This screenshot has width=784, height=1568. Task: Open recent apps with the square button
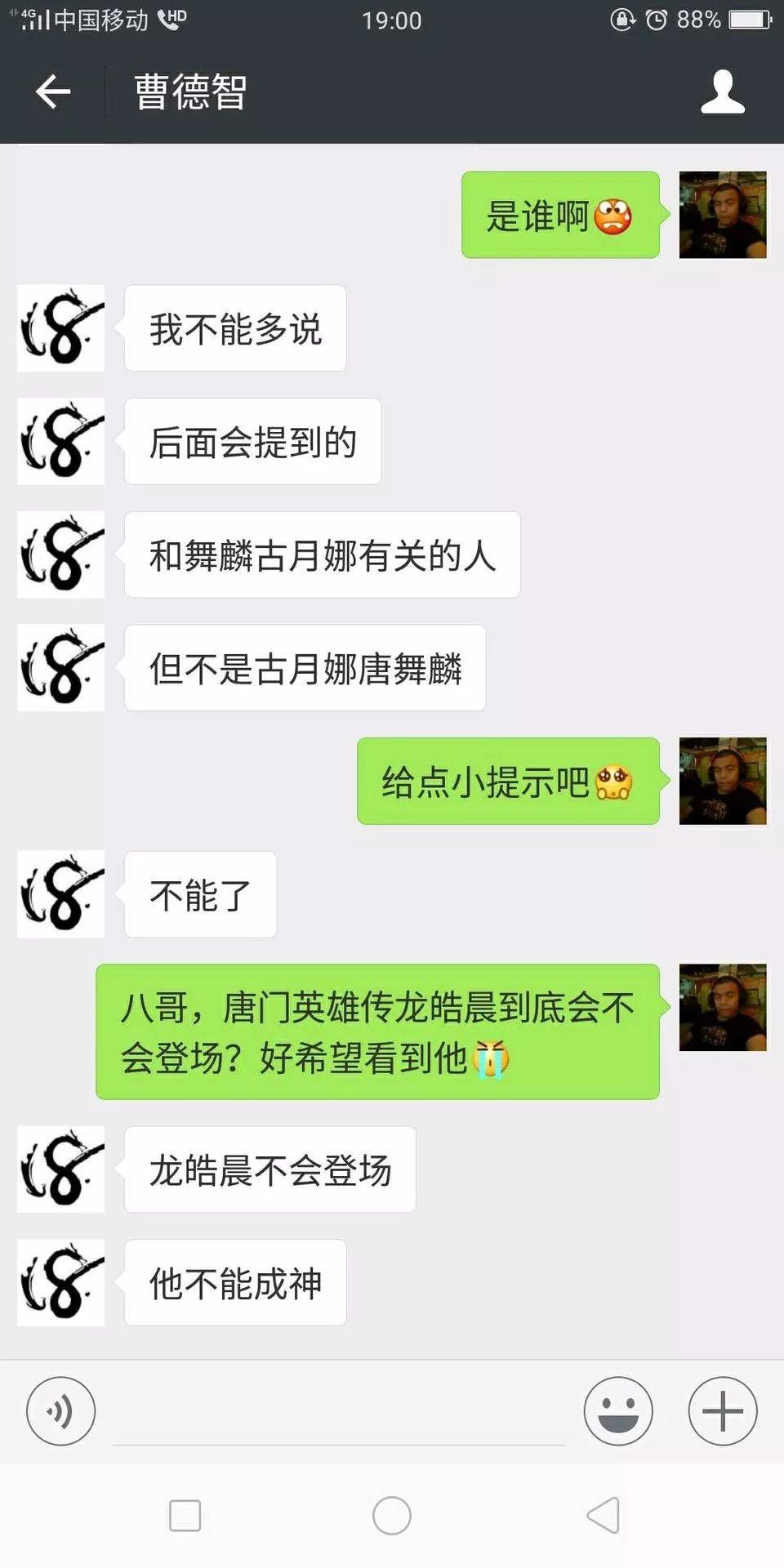(185, 1516)
